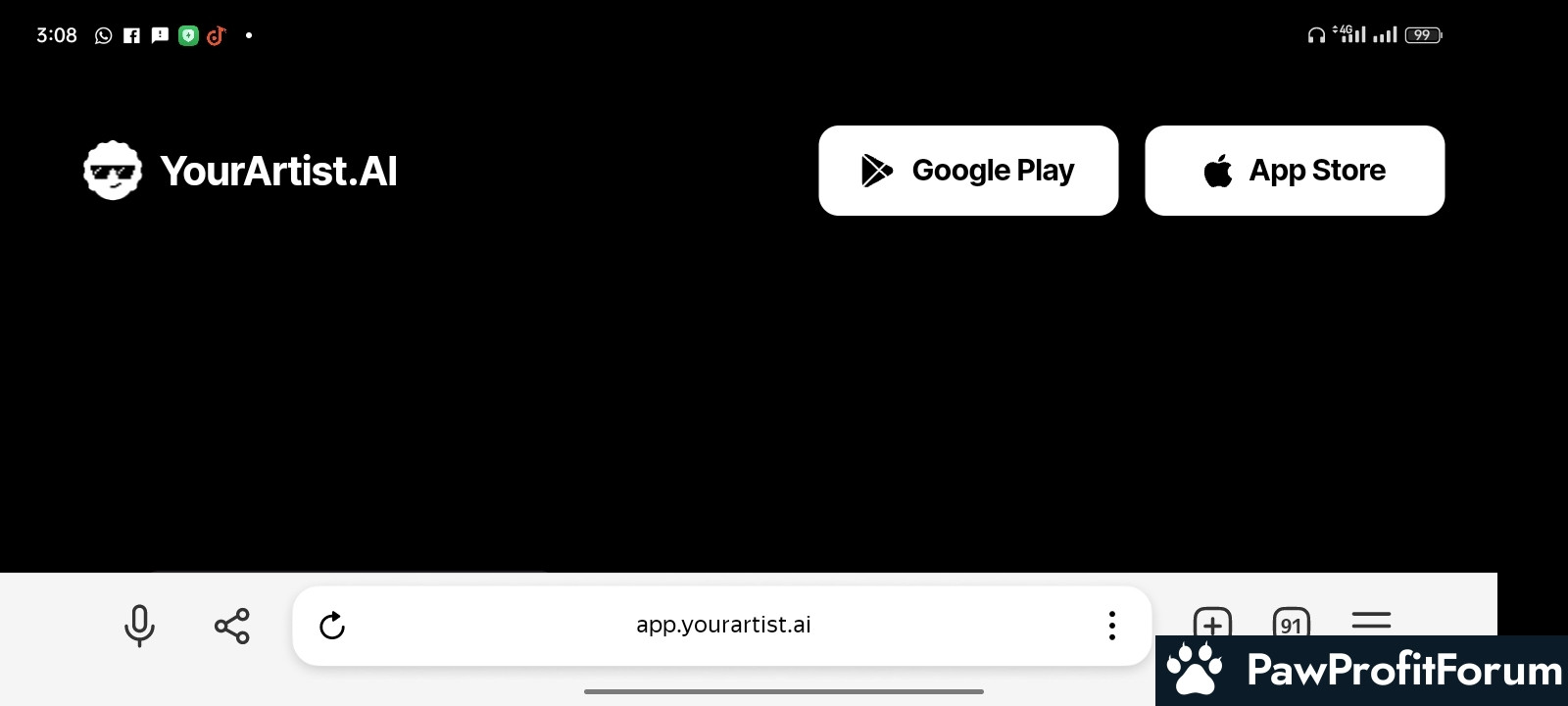Reload the page
Viewport: 1568px width, 706px height.
click(x=332, y=626)
